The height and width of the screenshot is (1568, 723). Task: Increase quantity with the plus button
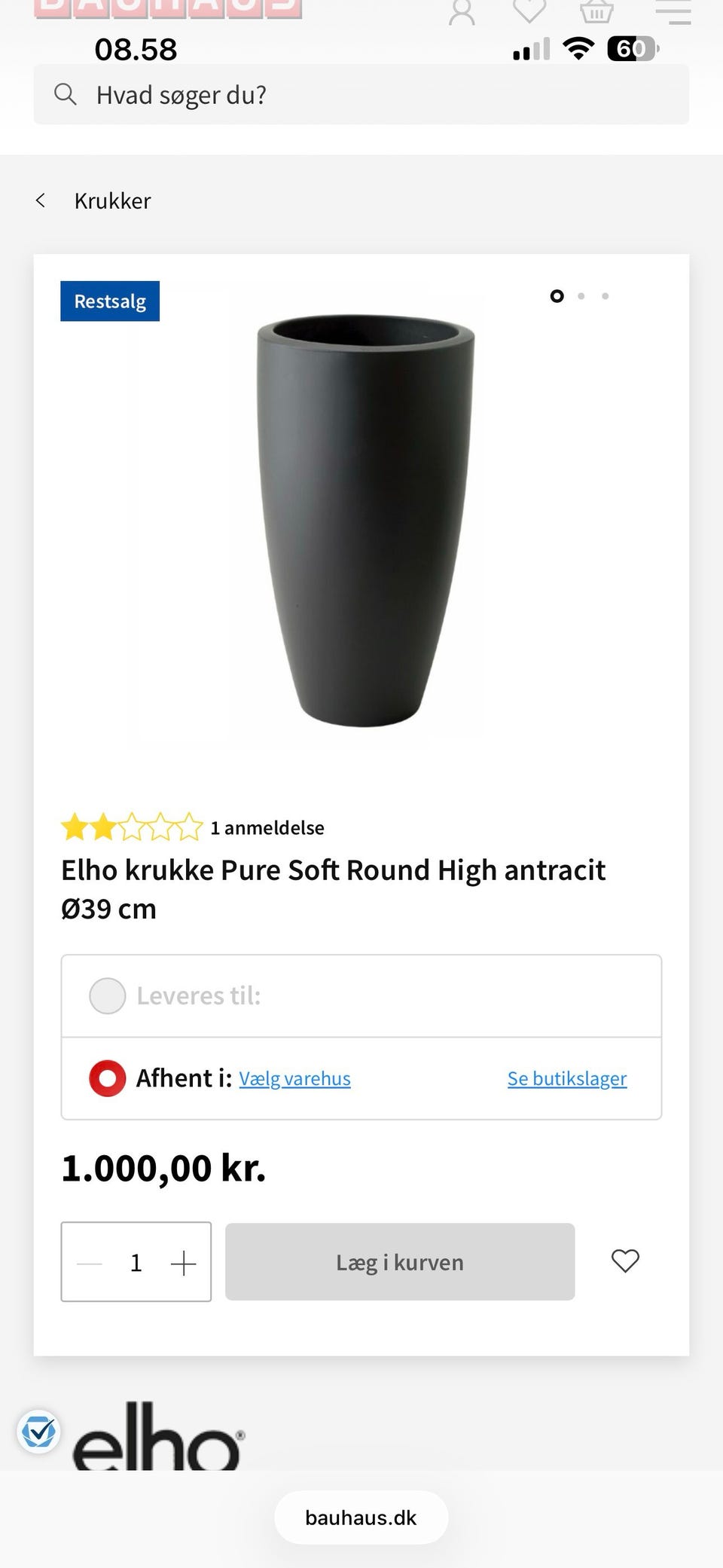pos(183,1263)
